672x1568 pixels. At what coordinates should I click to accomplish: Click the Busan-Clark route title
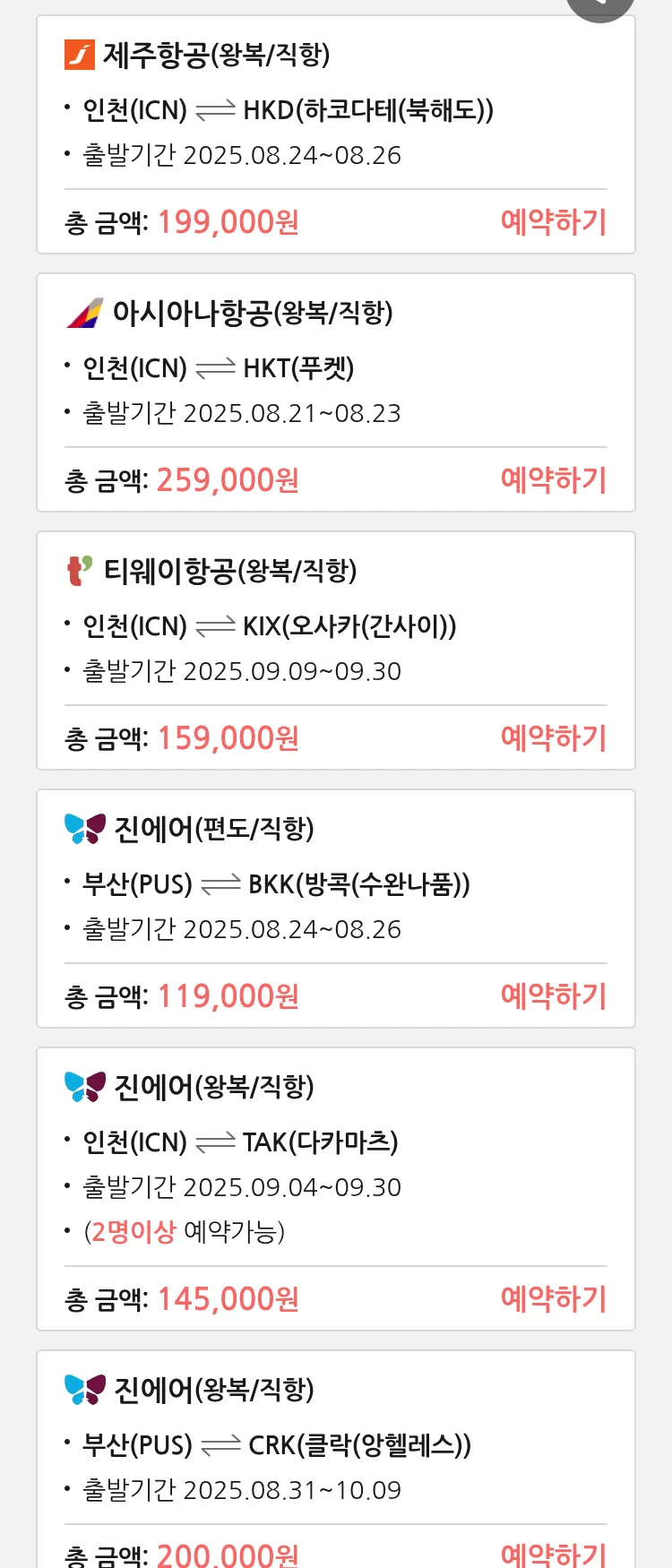(269, 1444)
